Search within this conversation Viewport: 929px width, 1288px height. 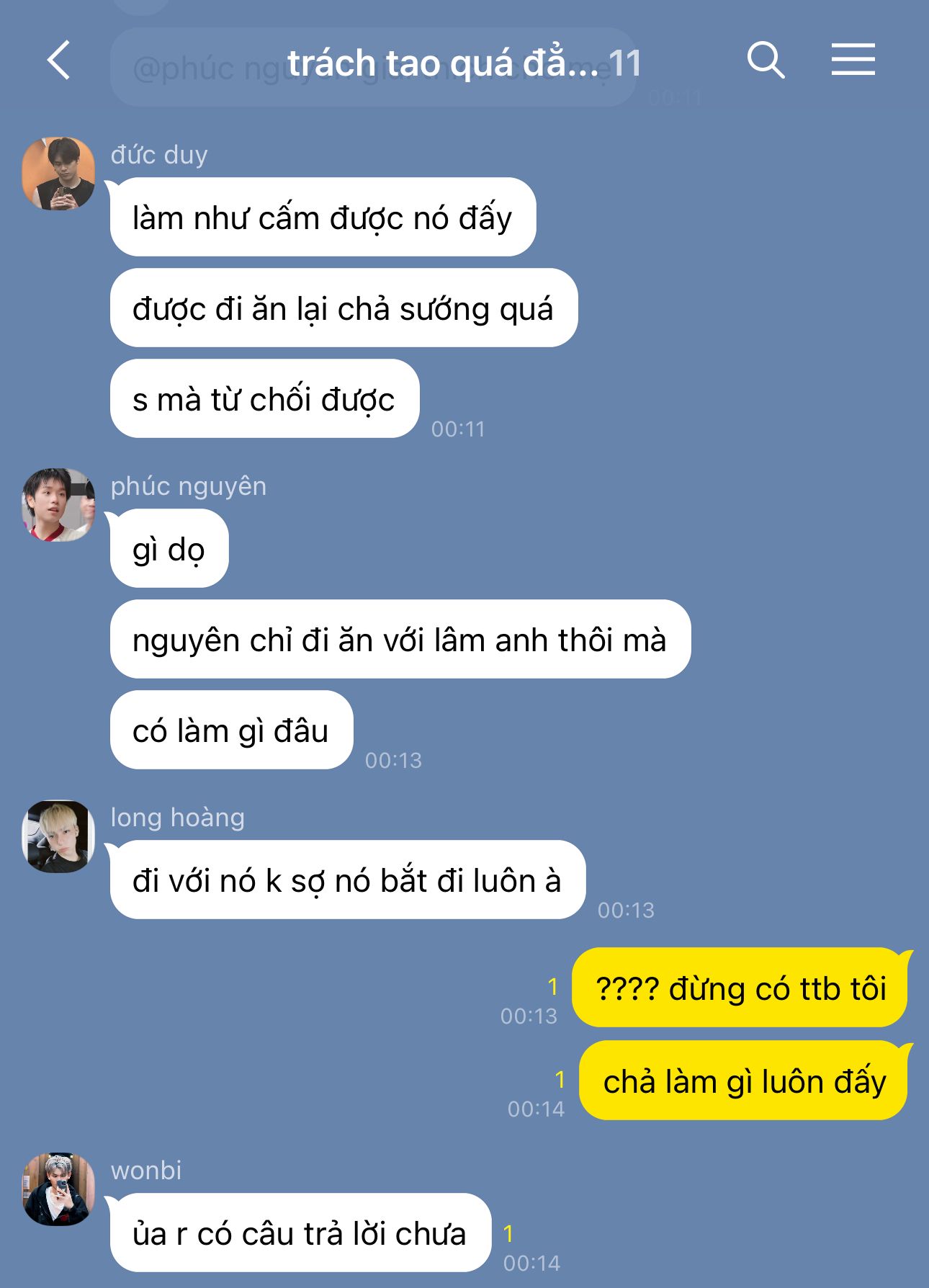765,61
